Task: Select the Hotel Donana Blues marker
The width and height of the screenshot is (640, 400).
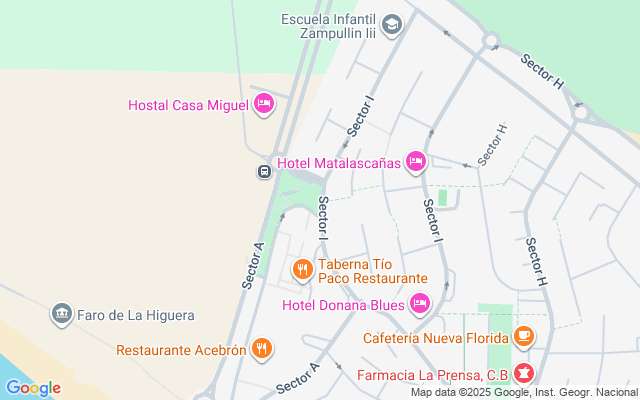Action: (x=420, y=304)
